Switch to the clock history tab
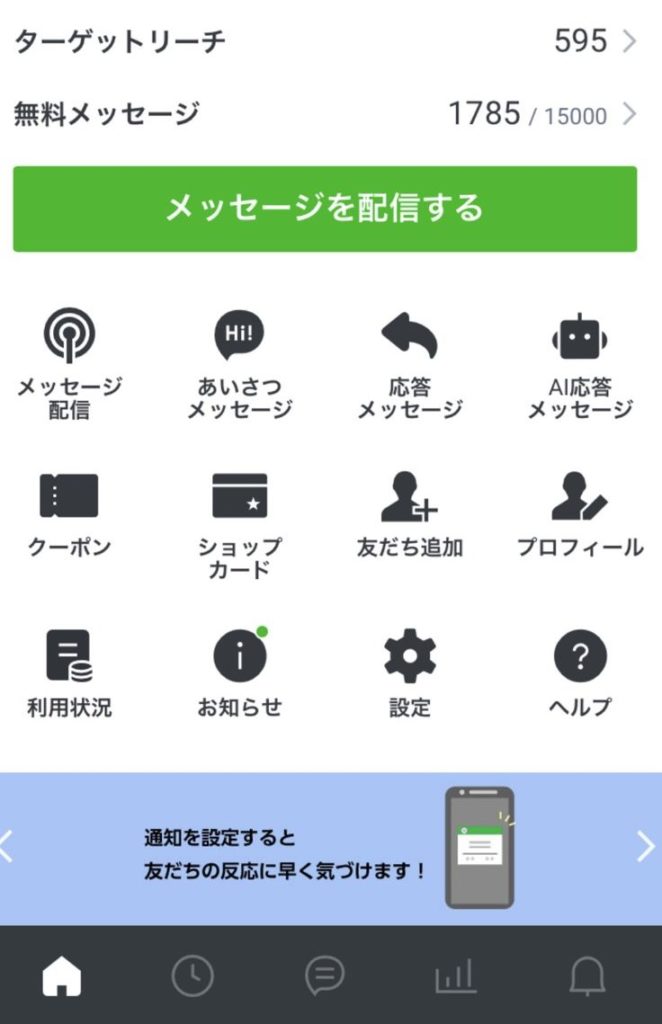662x1024 pixels. [x=192, y=975]
